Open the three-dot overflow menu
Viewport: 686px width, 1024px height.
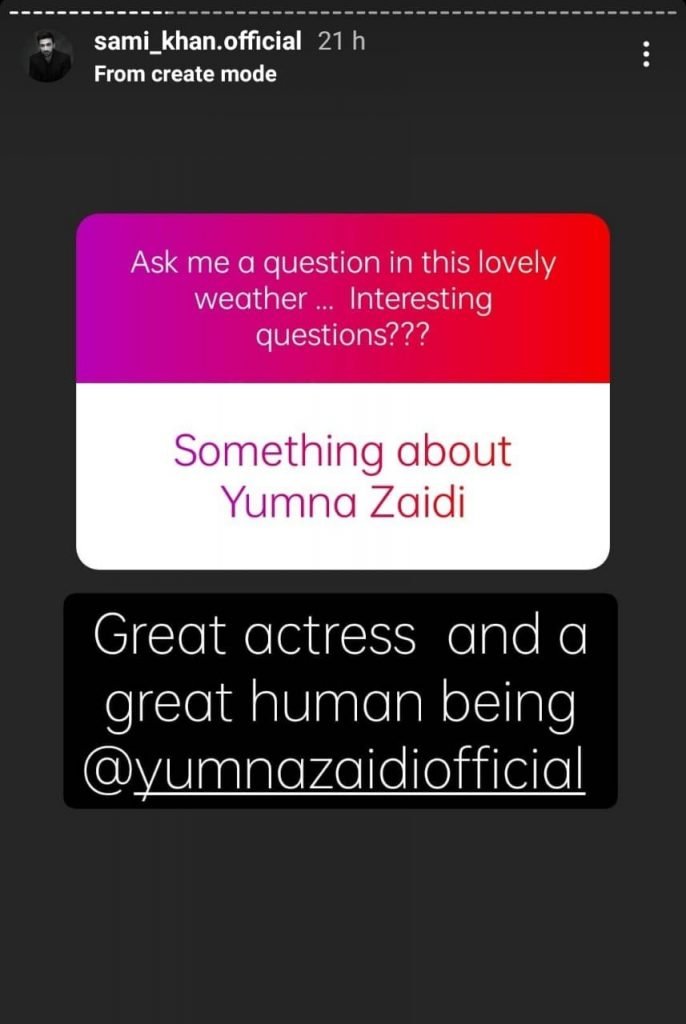pyautogui.click(x=647, y=55)
